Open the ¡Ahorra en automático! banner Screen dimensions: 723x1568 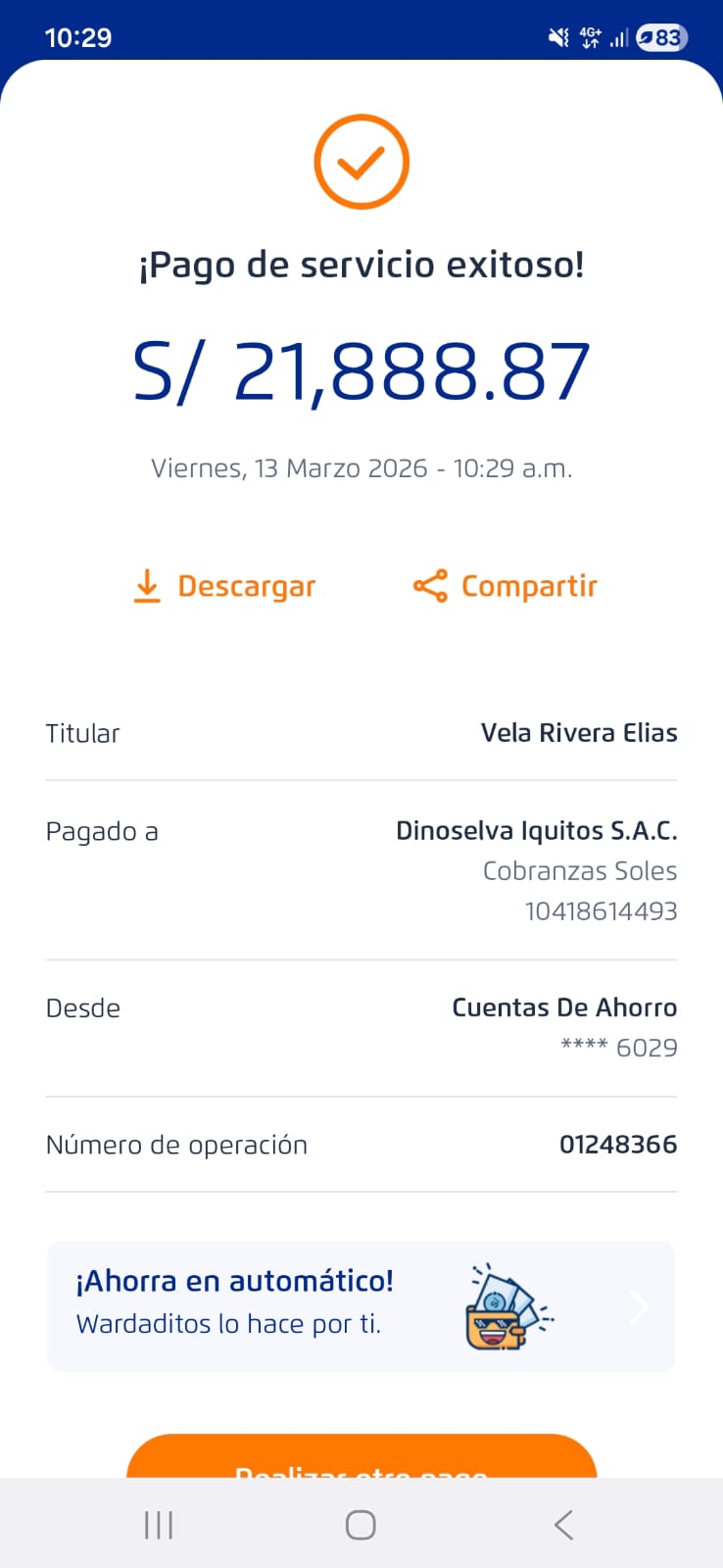pos(361,1305)
